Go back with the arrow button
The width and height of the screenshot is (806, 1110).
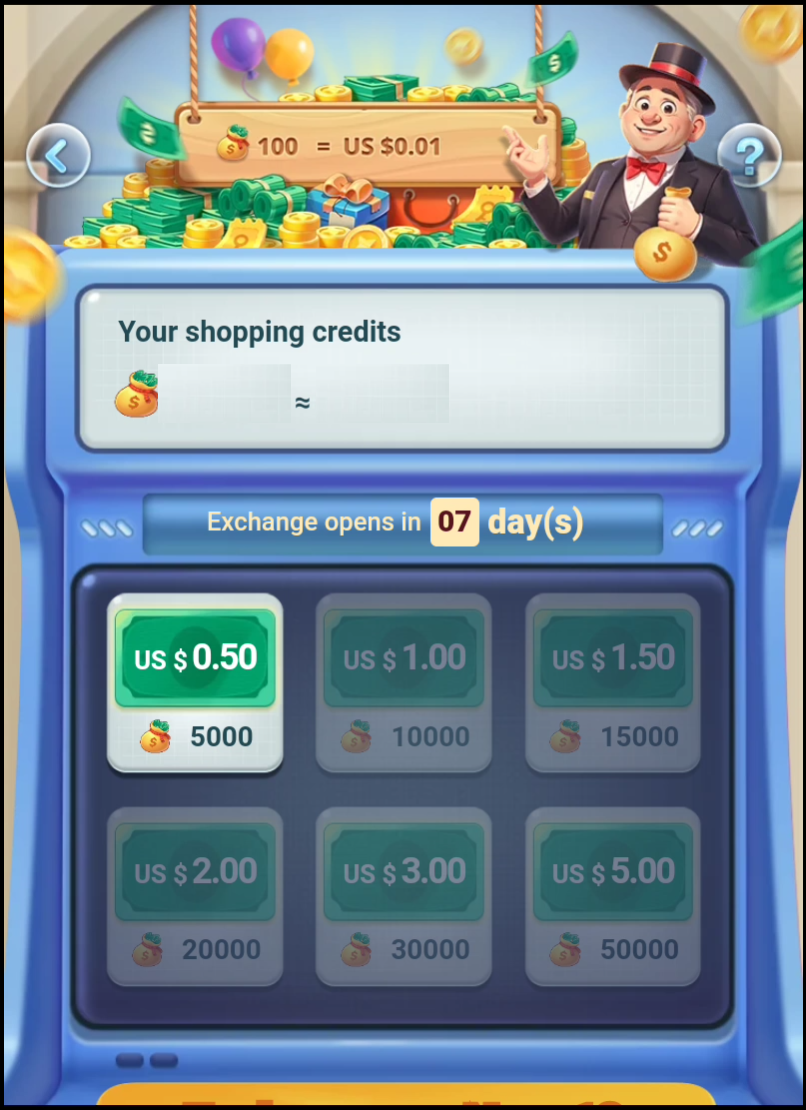click(58, 155)
